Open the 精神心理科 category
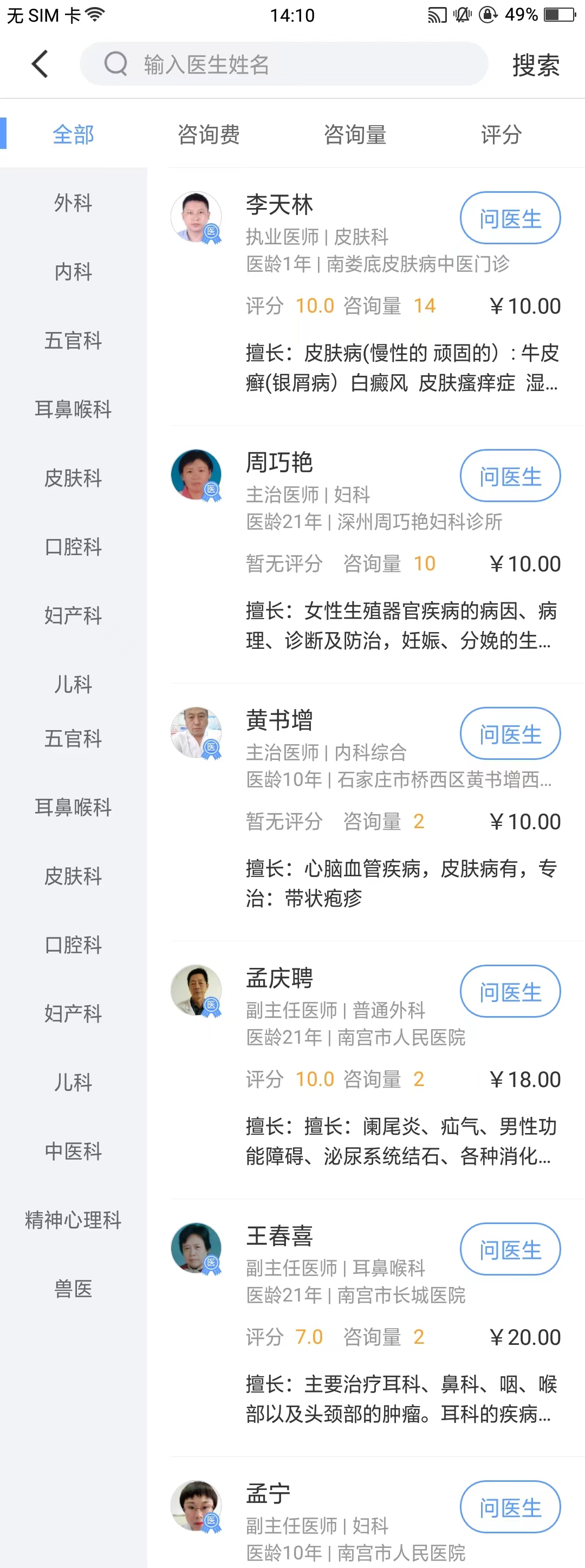Viewport: 585px width, 1568px height. coord(73,1220)
